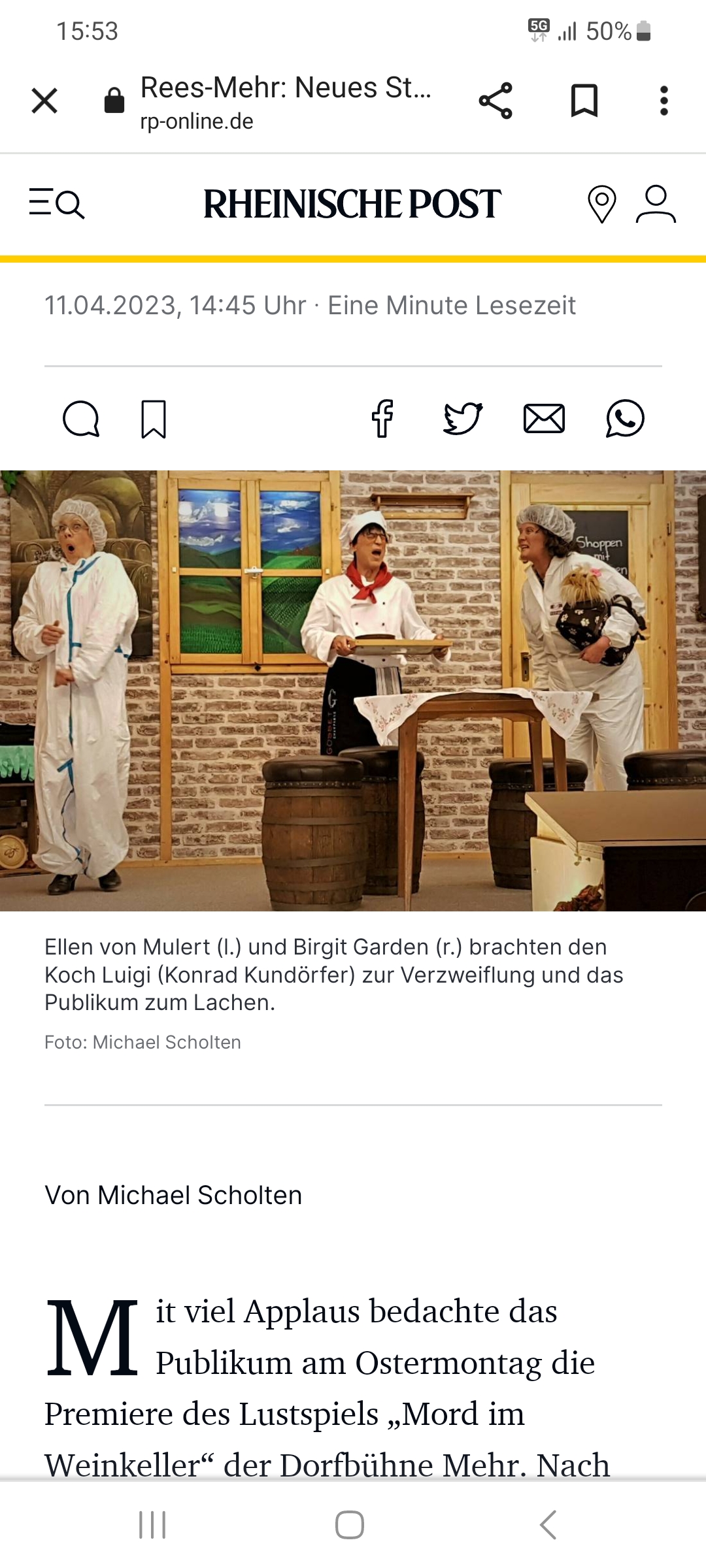Viewport: 706px width, 1568px height.
Task: Open the user account profile
Action: [x=656, y=204]
